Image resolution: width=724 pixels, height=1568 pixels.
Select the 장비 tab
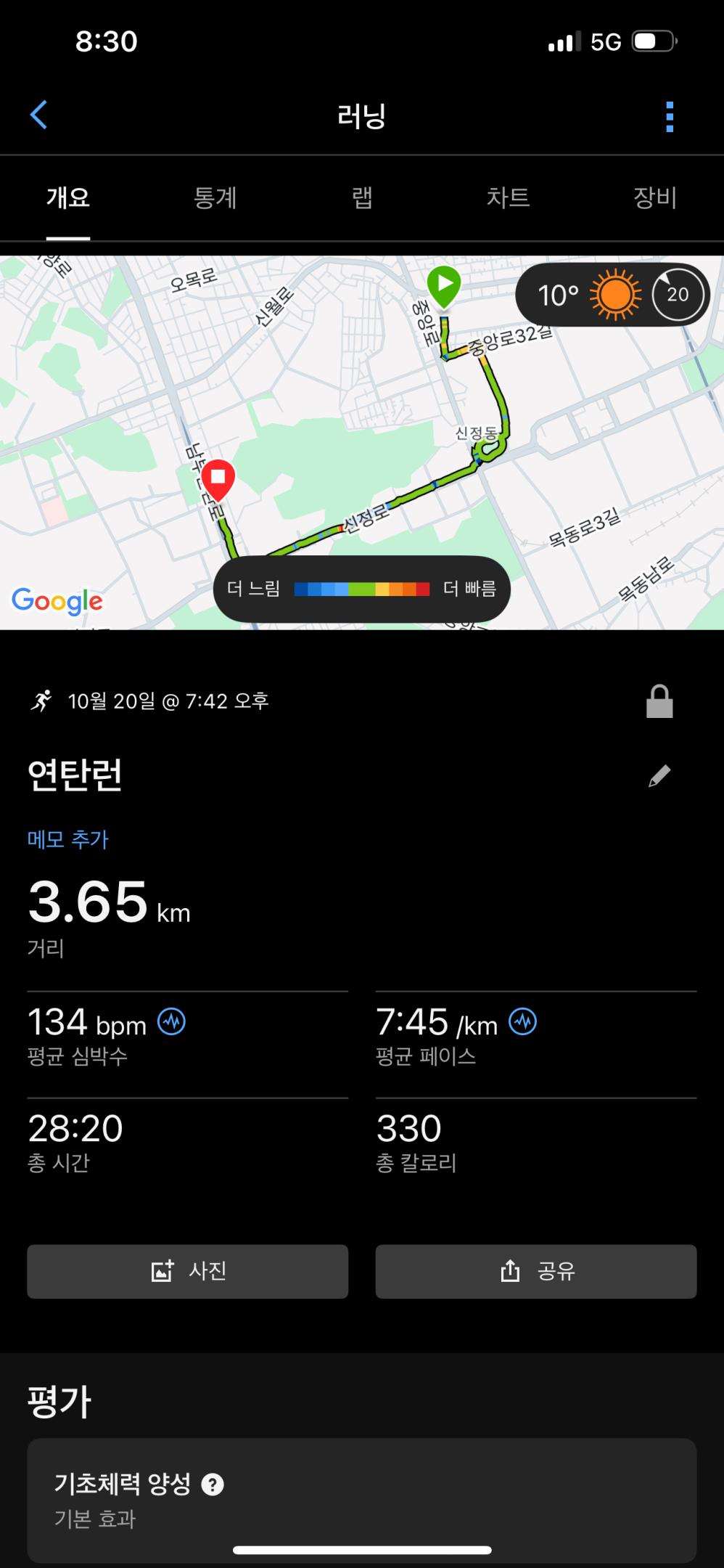pos(654,197)
